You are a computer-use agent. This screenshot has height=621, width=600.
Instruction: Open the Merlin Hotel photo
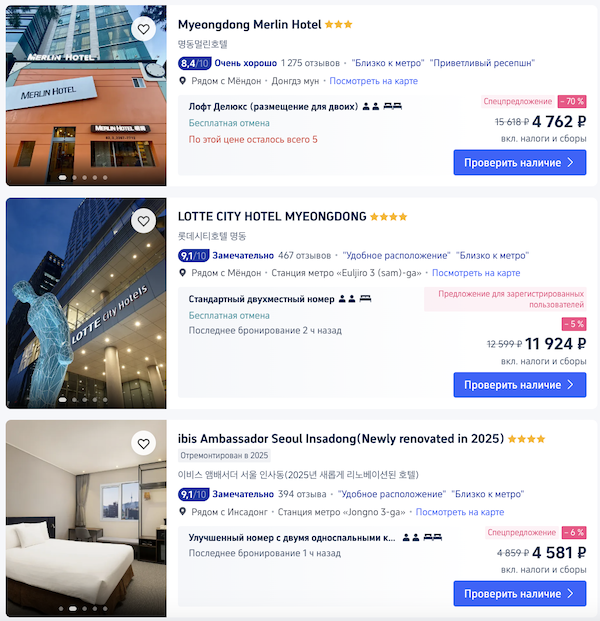point(86,110)
